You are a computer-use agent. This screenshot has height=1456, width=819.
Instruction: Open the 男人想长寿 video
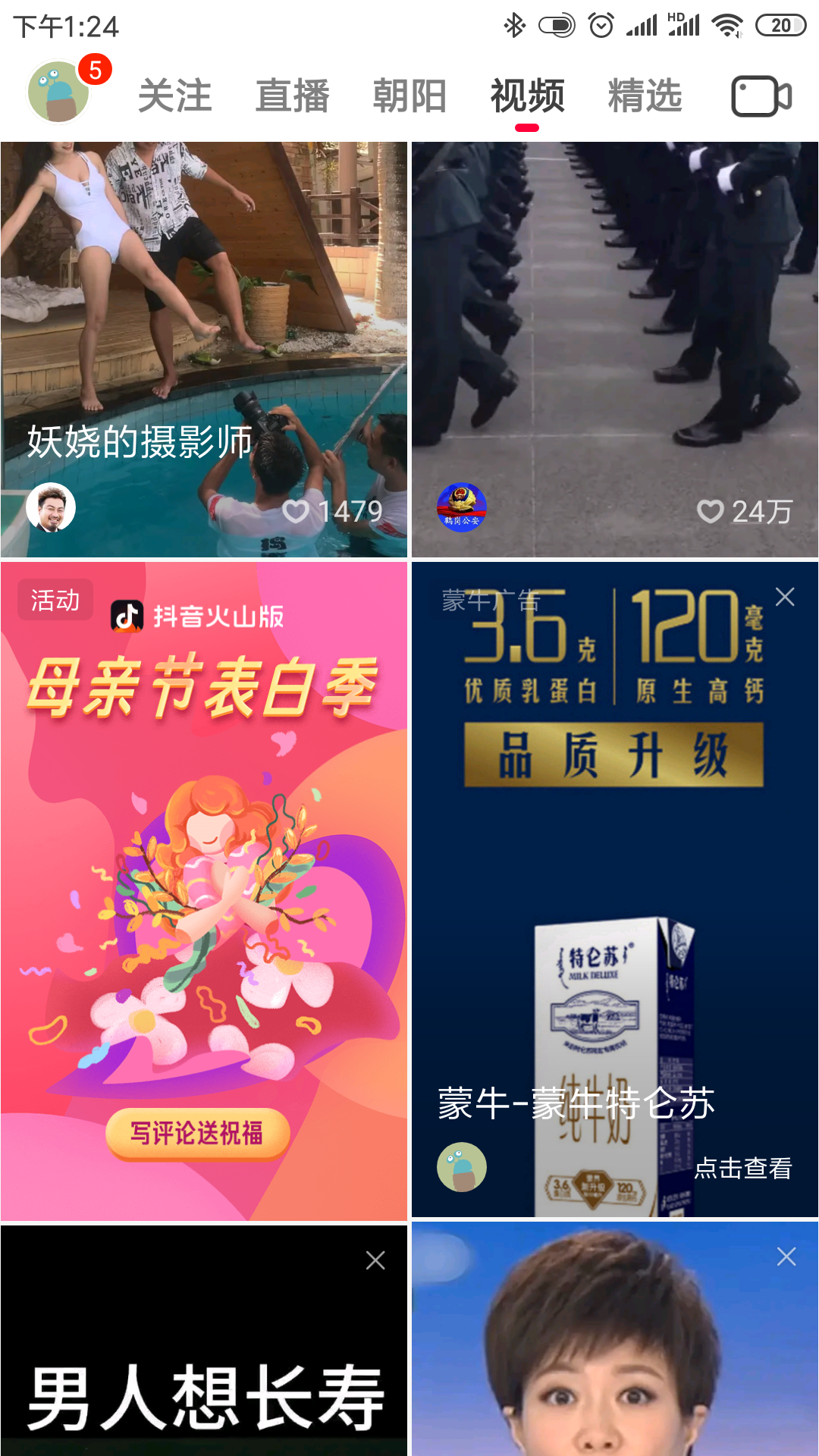(204, 1341)
